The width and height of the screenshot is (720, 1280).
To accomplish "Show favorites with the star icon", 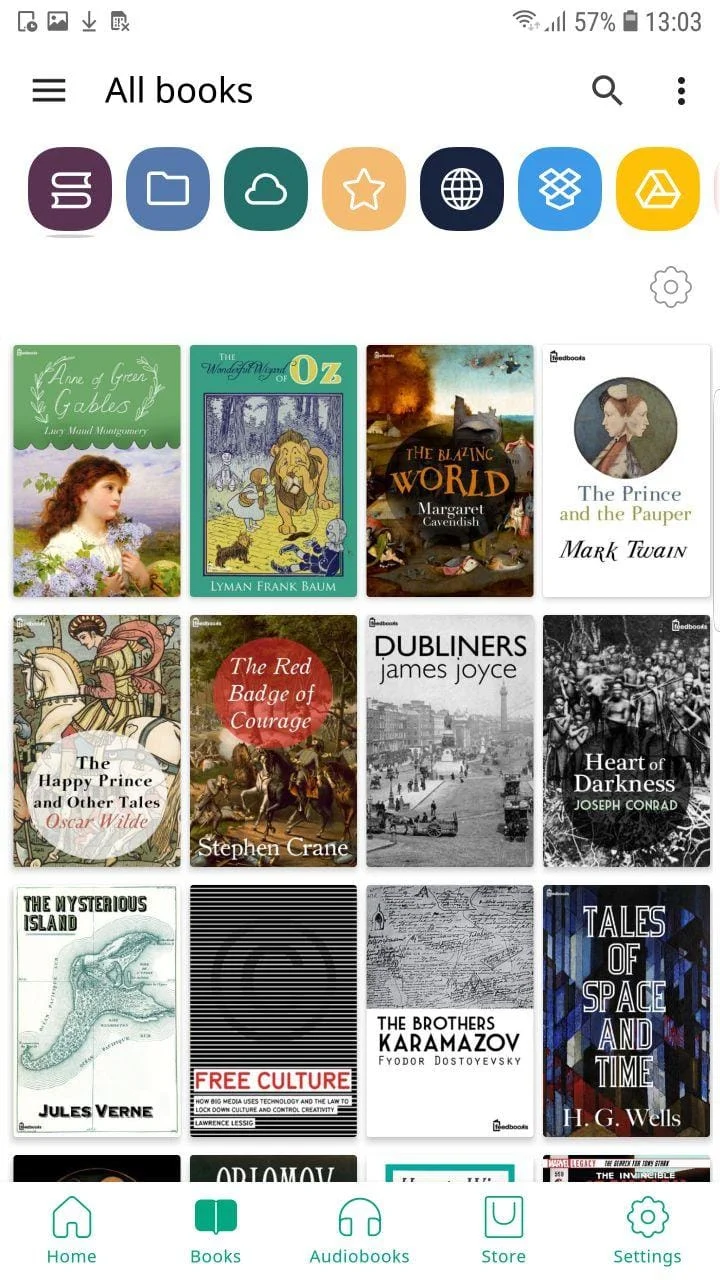I will [x=364, y=189].
